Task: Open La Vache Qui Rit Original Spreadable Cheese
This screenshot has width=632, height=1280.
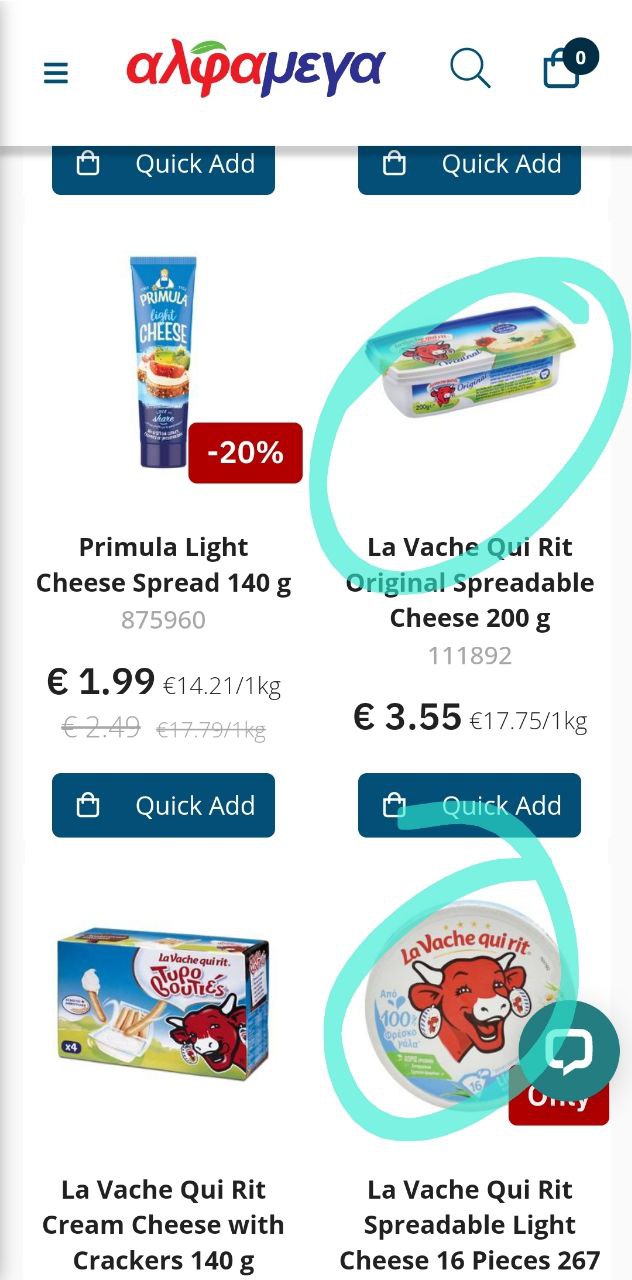Action: tap(470, 583)
